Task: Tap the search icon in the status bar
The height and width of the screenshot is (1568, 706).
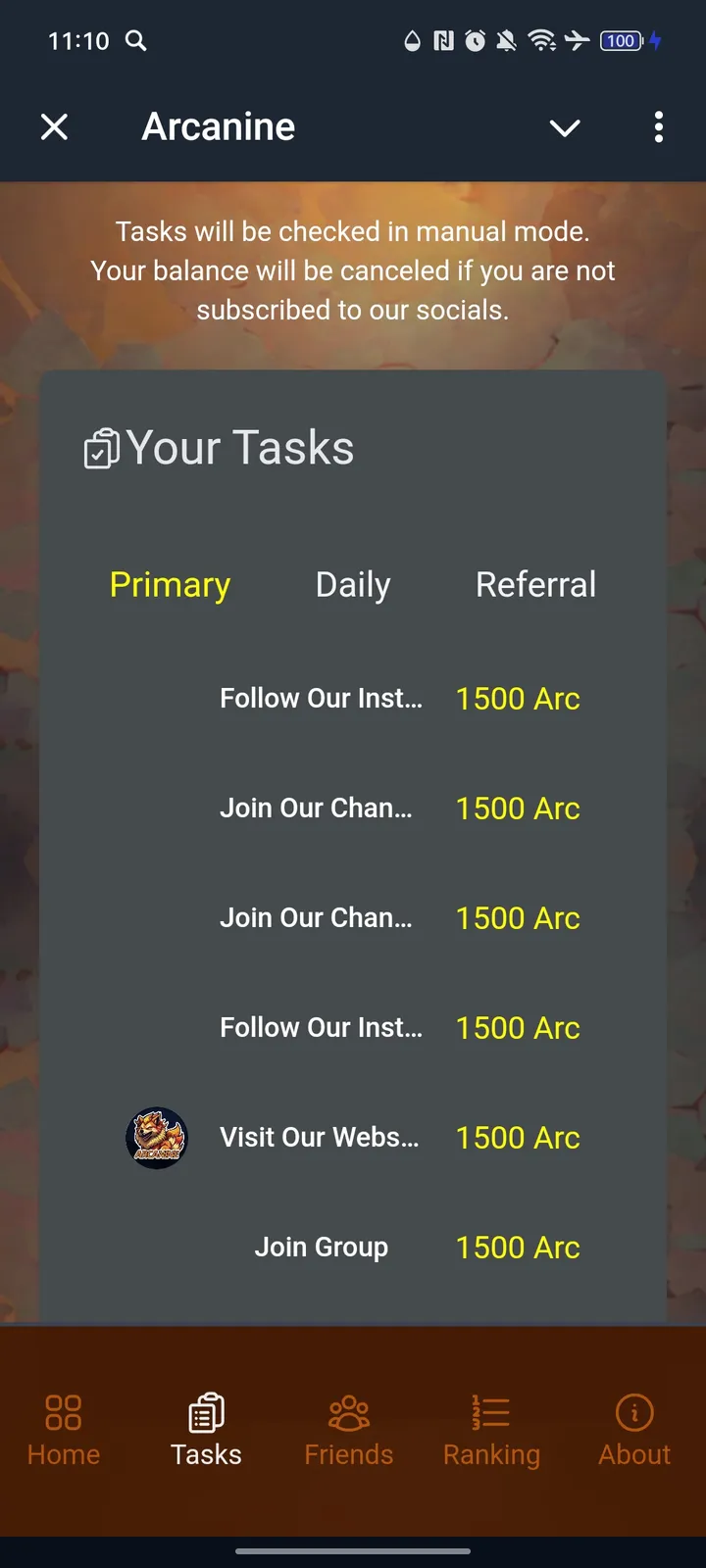Action: coord(136,41)
